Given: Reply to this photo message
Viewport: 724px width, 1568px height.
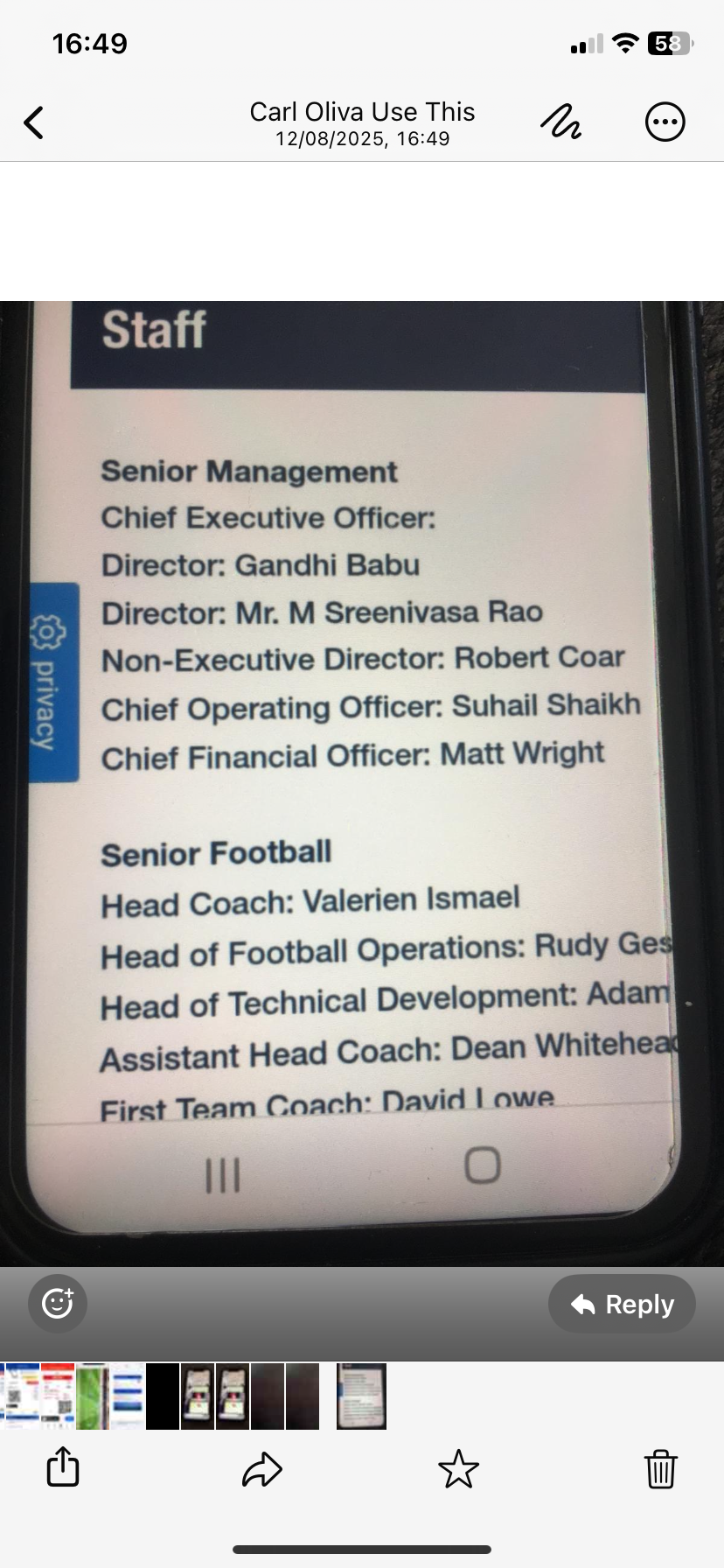Looking at the screenshot, I should point(622,1304).
